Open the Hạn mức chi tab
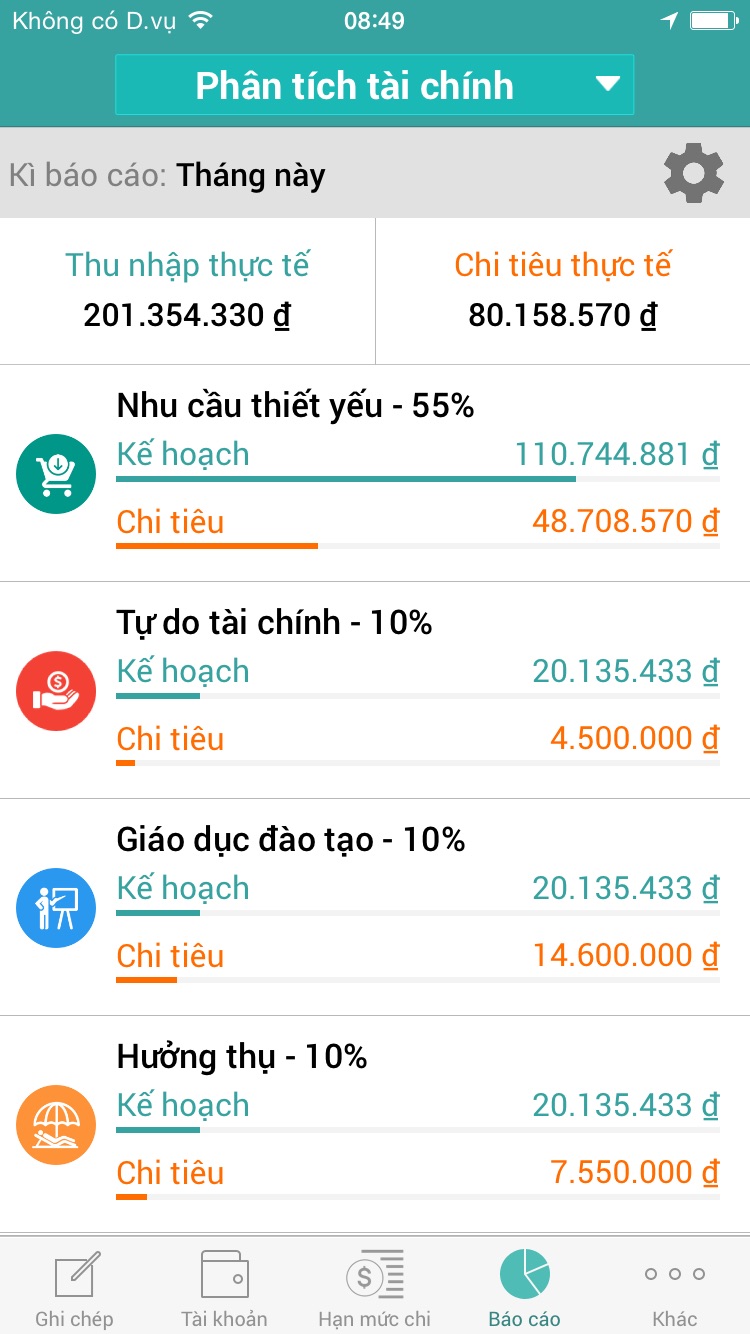The image size is (750, 1334). coord(375,1287)
